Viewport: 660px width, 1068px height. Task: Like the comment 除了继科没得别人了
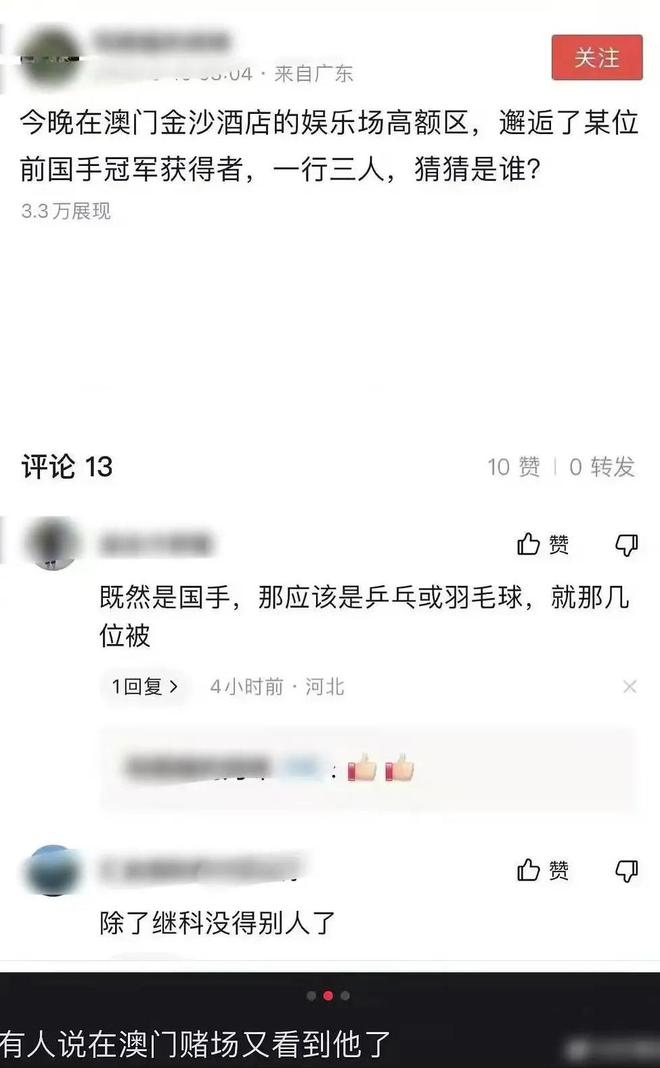pyautogui.click(x=543, y=870)
